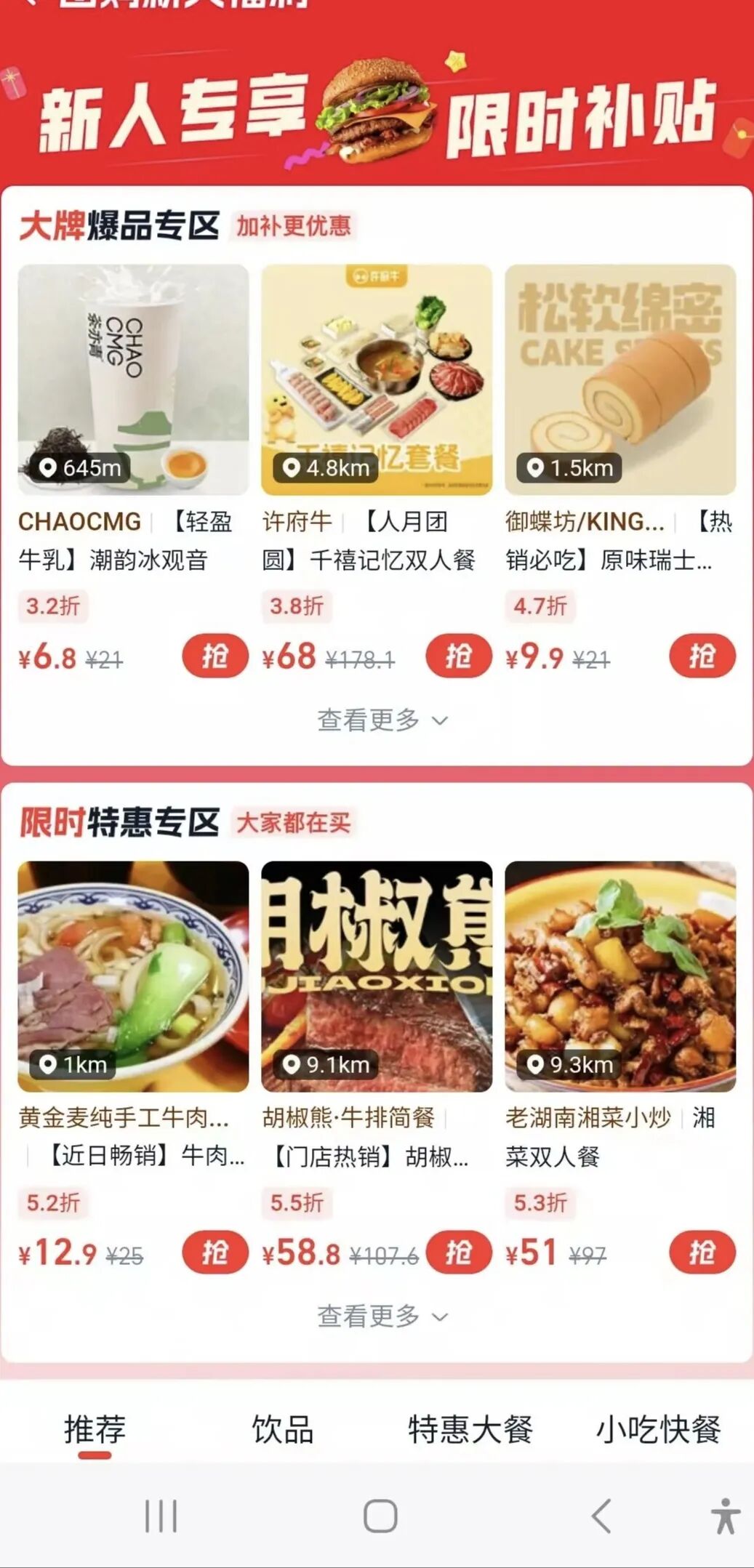
Task: Switch to the 特惠大餐 tab
Action: [470, 1429]
